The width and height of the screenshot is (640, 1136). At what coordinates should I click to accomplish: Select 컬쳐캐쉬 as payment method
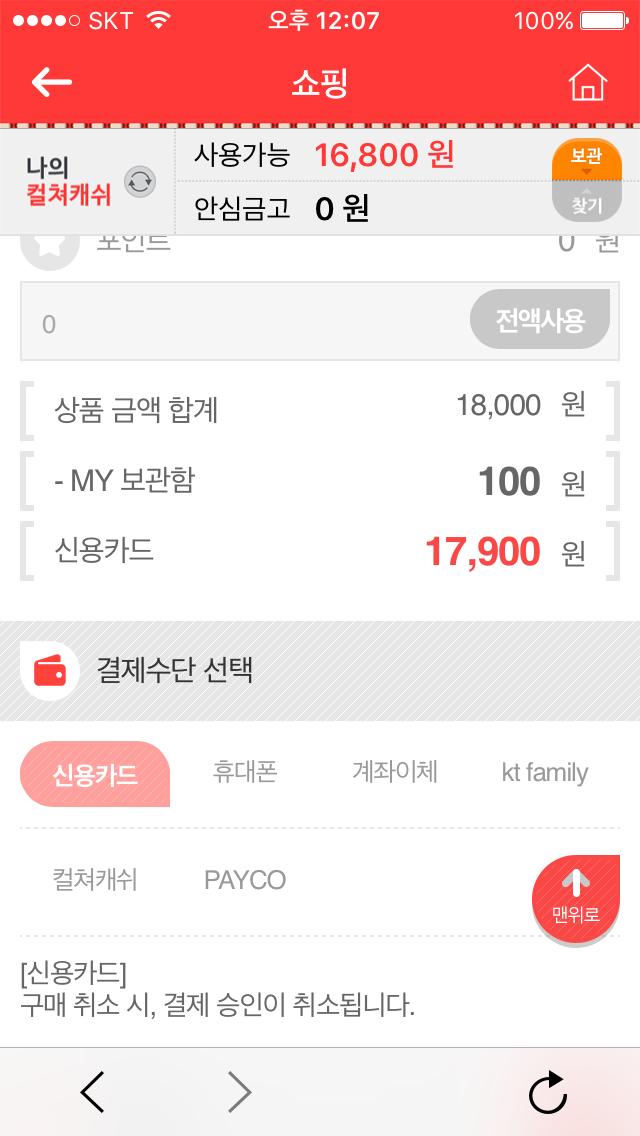click(x=95, y=880)
